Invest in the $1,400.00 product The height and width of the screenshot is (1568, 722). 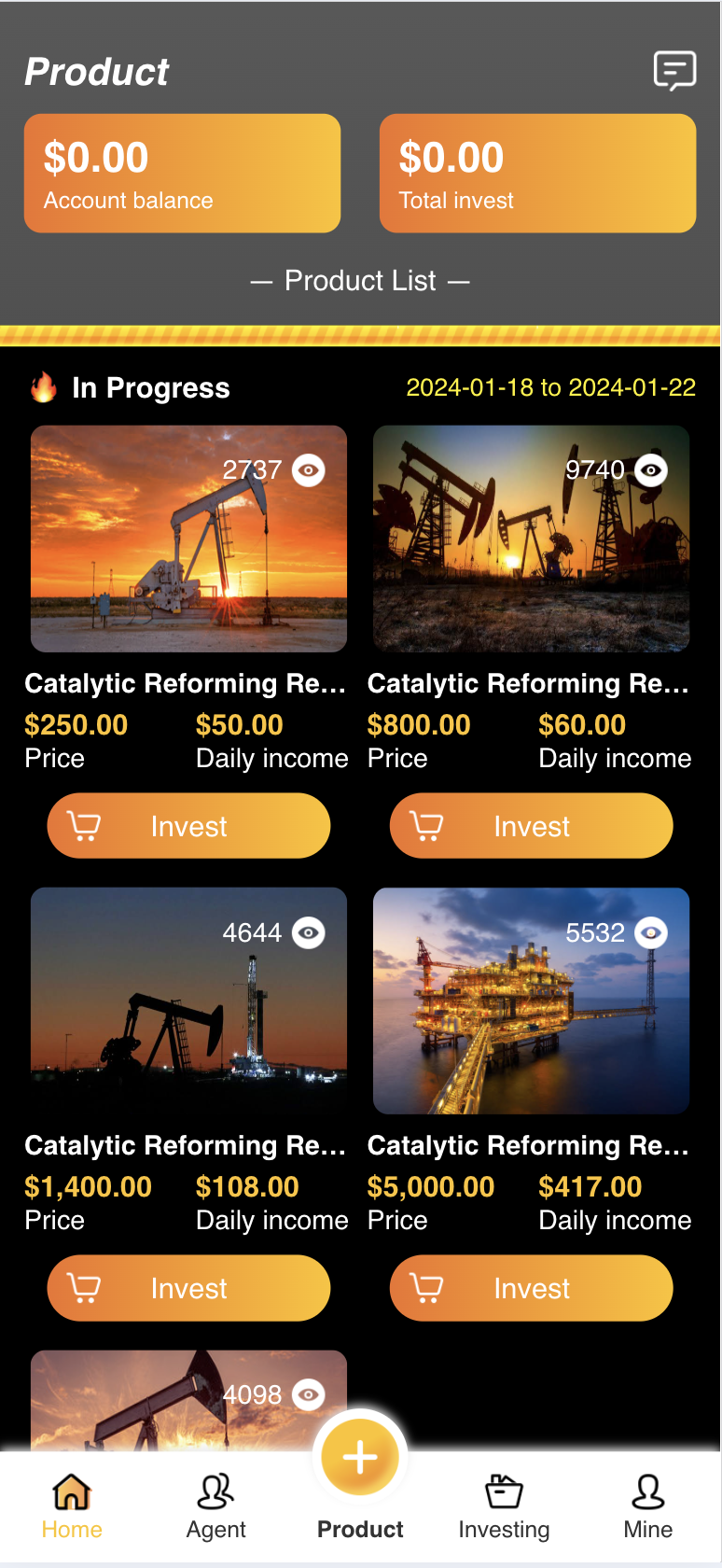pyautogui.click(x=188, y=1288)
